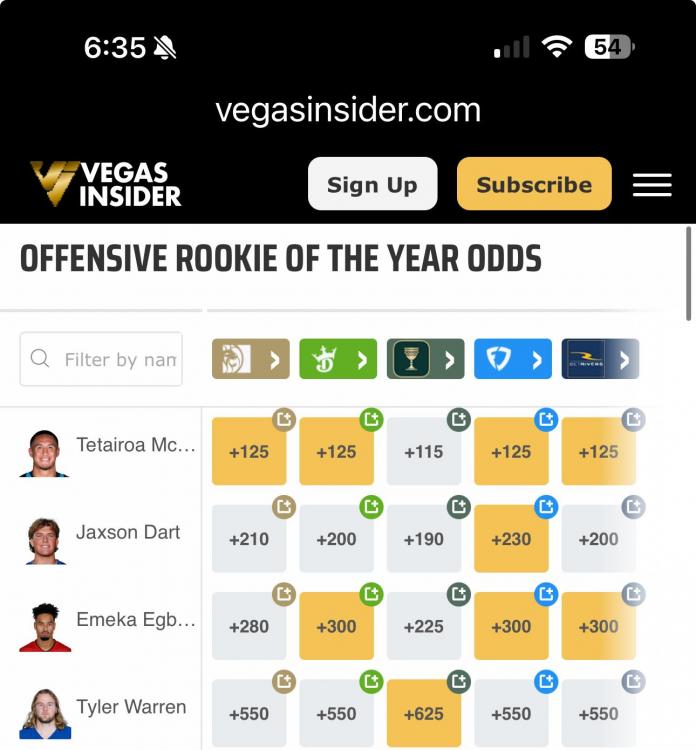Image resolution: width=696 pixels, height=750 pixels.
Task: Select Jaxson Dart's +230 FanDuel odds
Action: click(x=511, y=539)
